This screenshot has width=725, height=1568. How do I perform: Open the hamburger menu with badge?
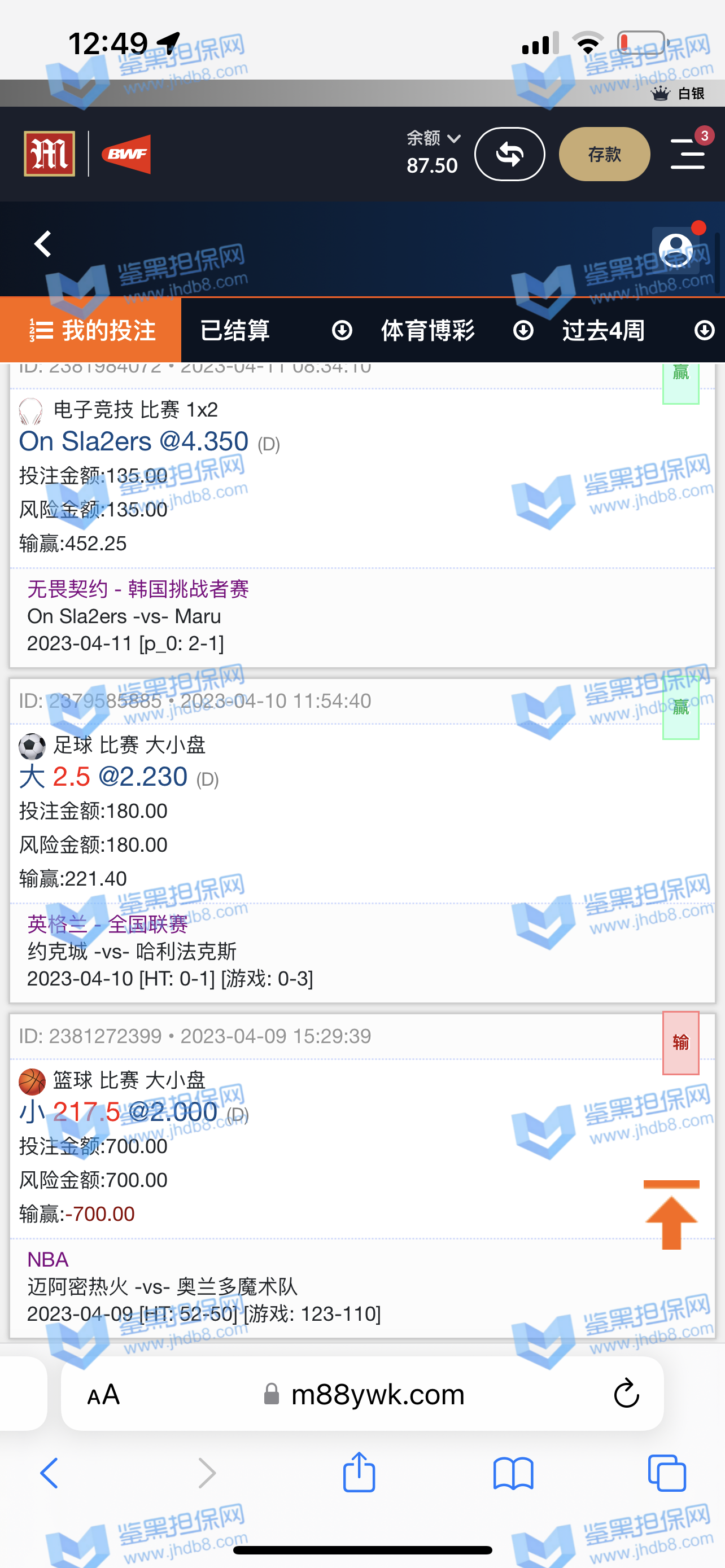click(x=688, y=154)
